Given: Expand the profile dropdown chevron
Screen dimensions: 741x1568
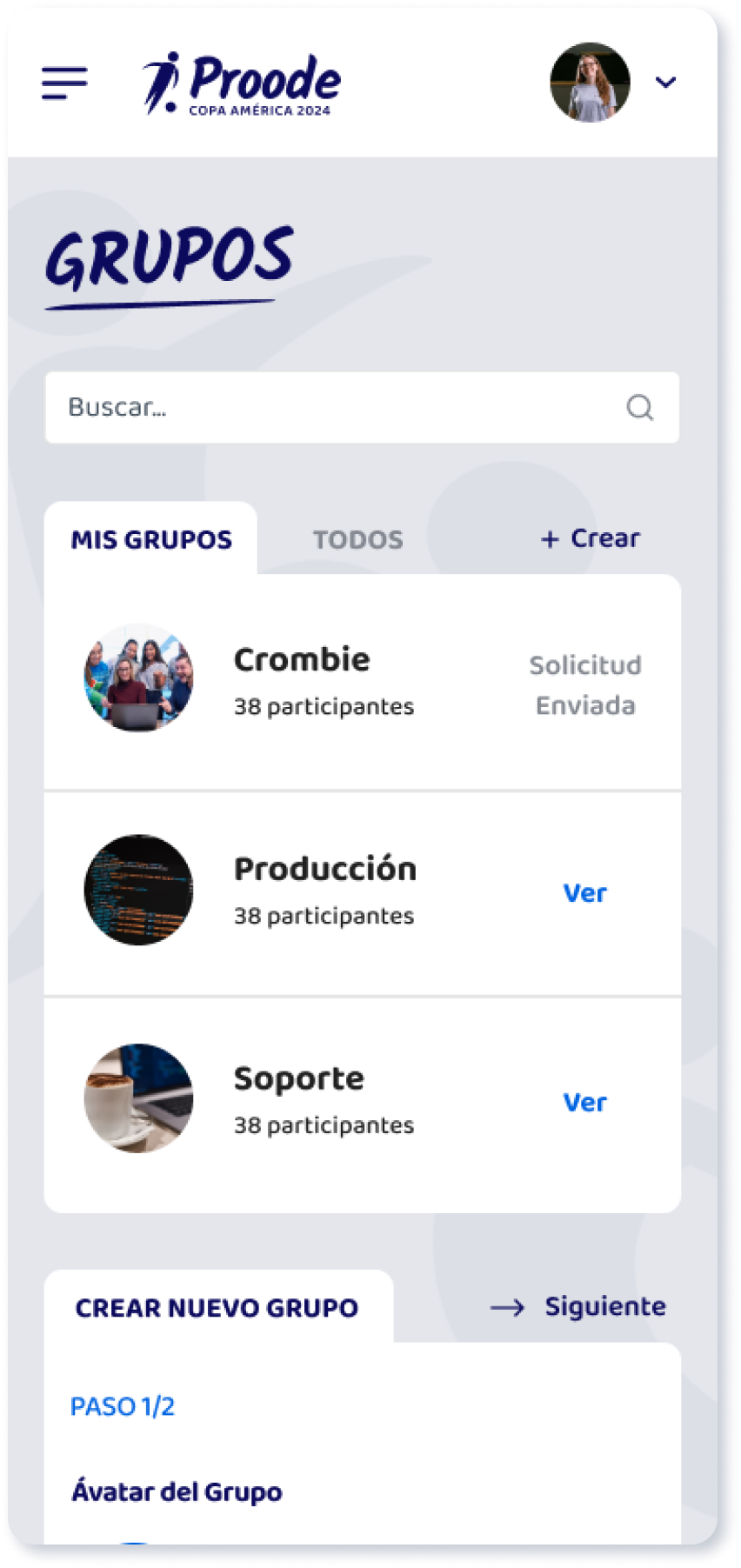Looking at the screenshot, I should [x=666, y=83].
